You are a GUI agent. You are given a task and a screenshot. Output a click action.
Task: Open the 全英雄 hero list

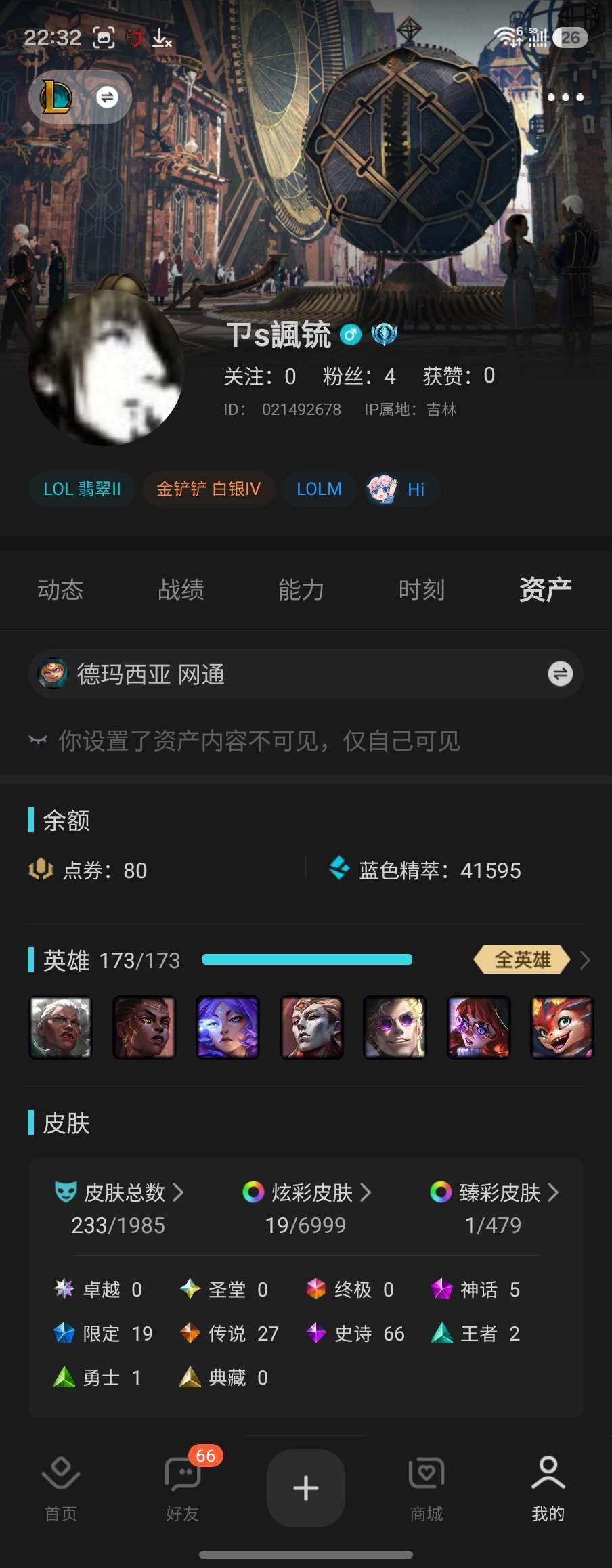click(x=531, y=959)
